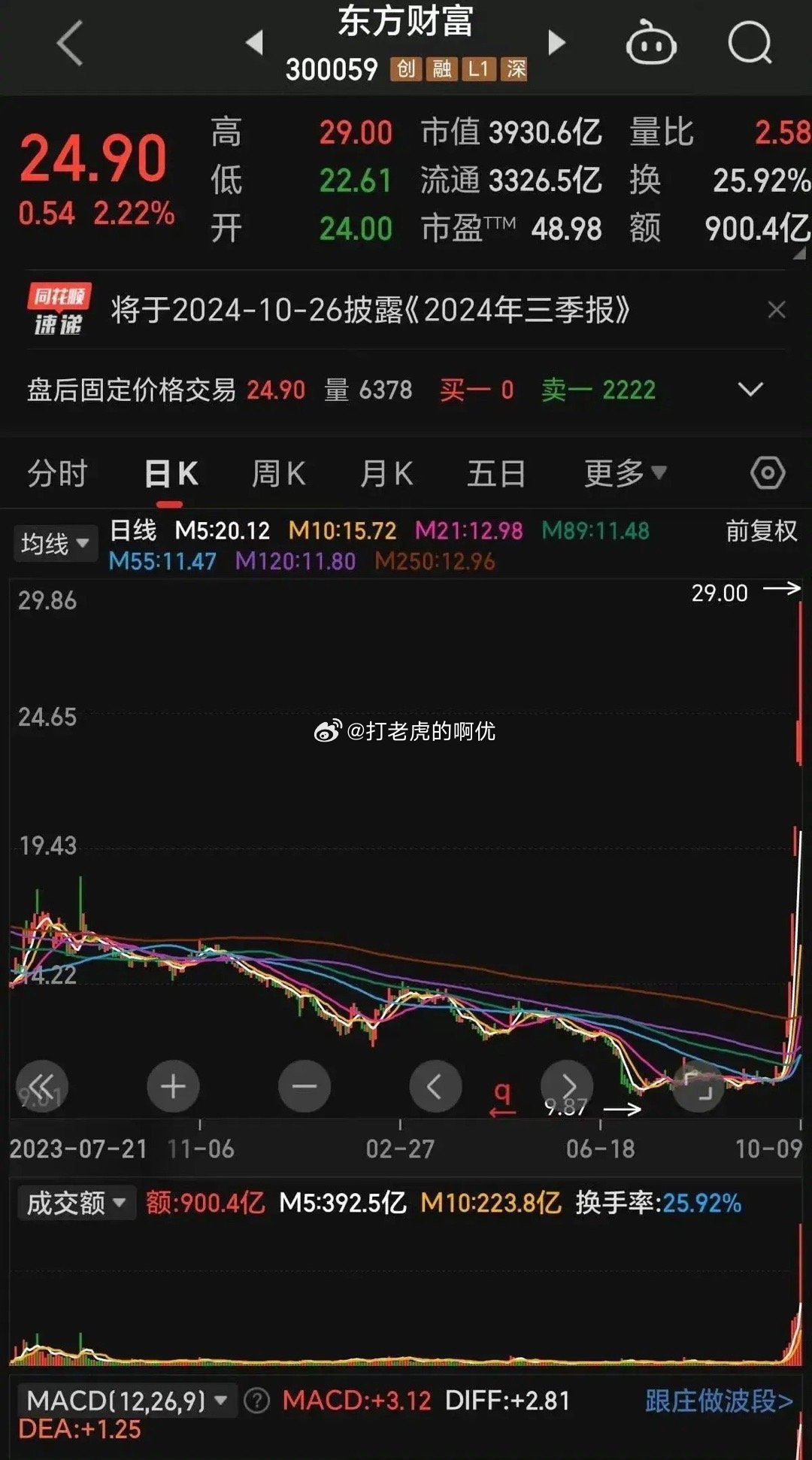Open the robot assistant icon
This screenshot has height=1460, width=812.
651,44
